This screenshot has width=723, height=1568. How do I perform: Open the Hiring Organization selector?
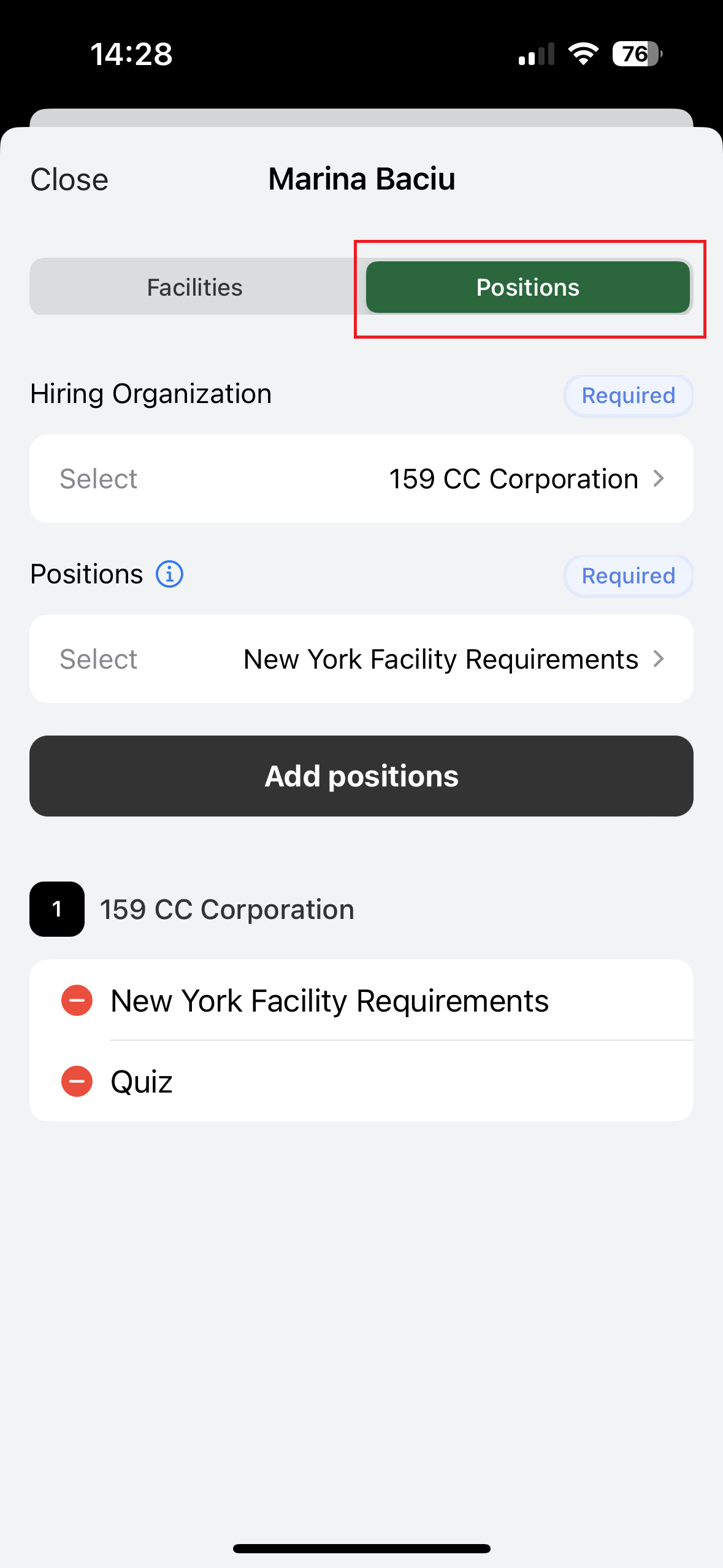click(361, 478)
